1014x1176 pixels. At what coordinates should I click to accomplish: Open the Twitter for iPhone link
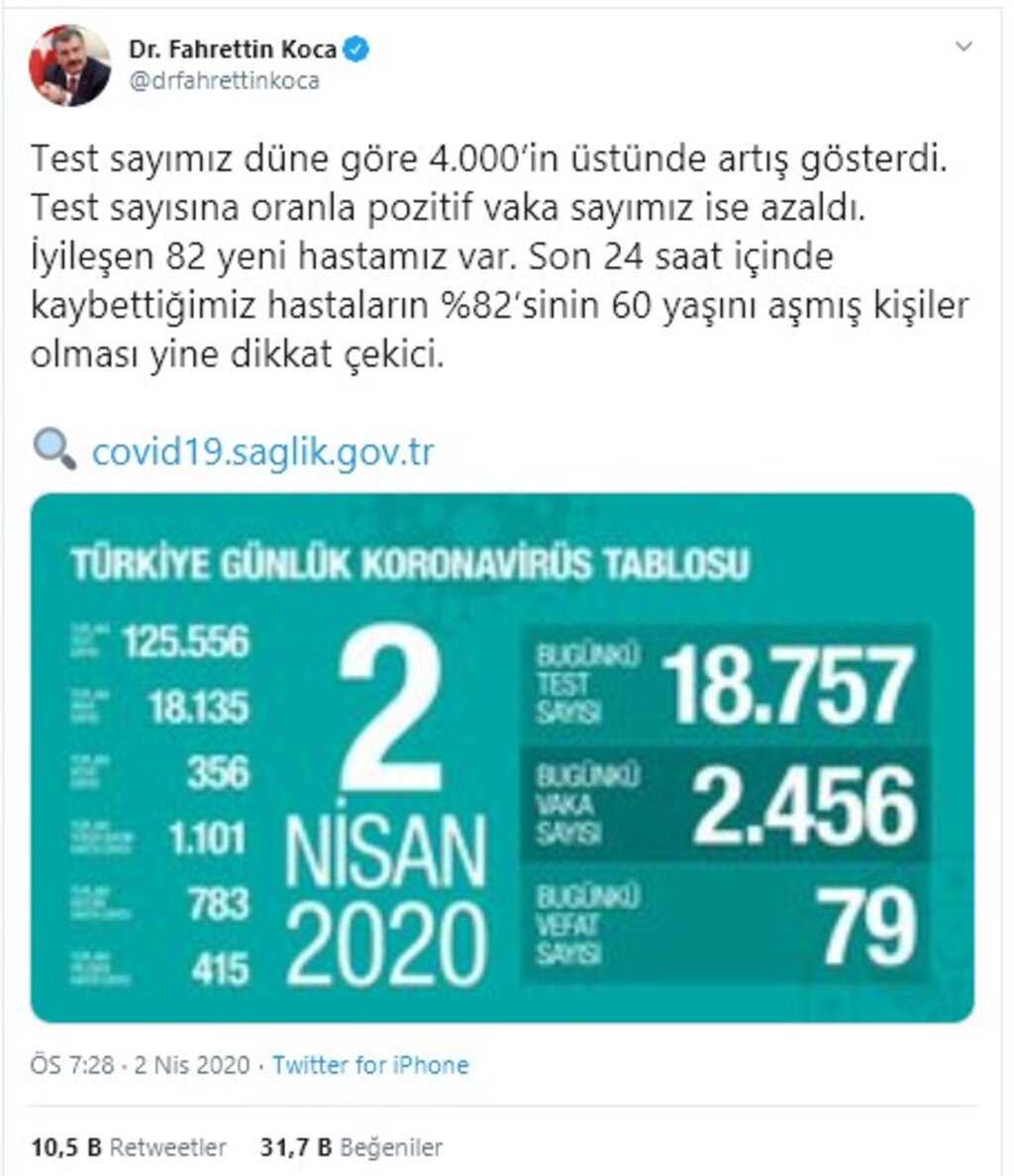click(370, 1065)
